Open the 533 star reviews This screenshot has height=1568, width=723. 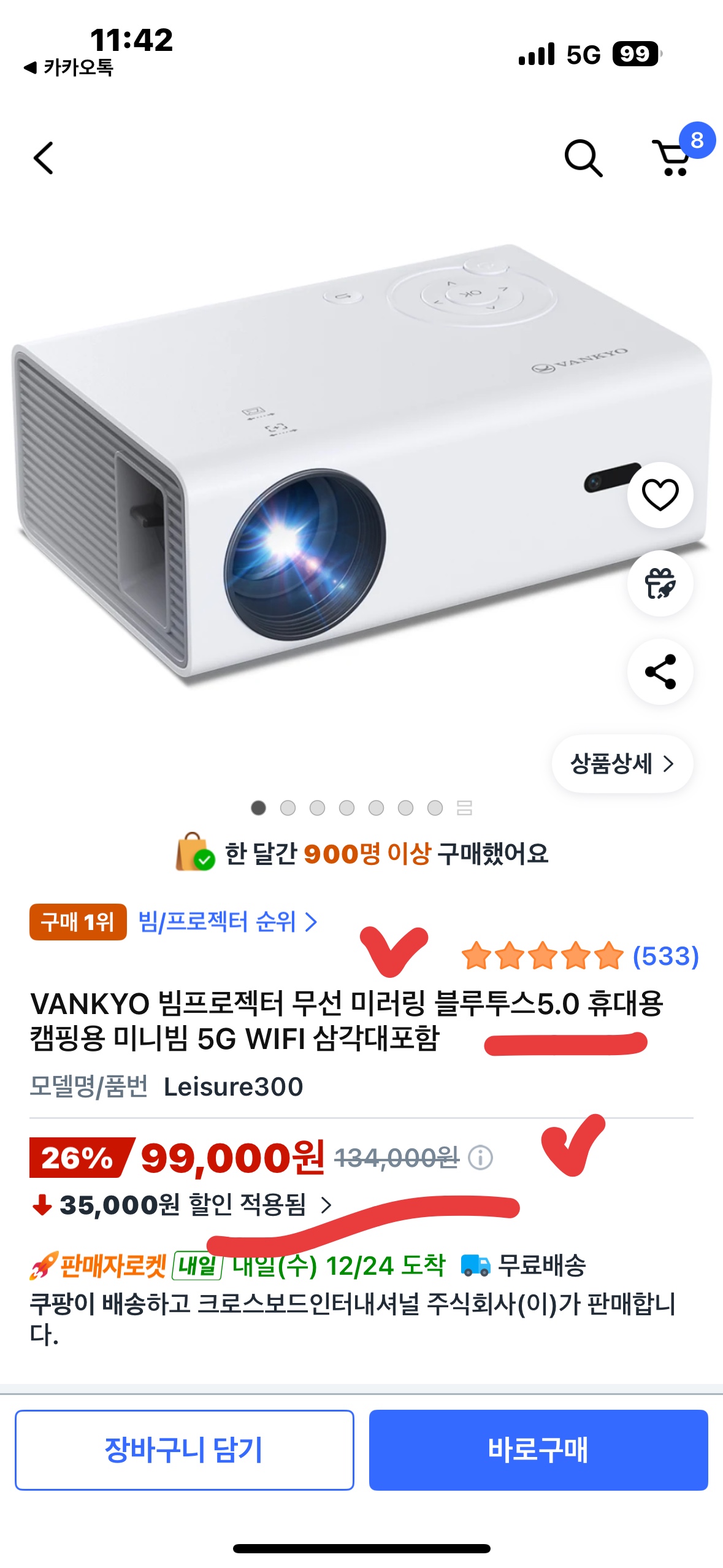coord(580,956)
